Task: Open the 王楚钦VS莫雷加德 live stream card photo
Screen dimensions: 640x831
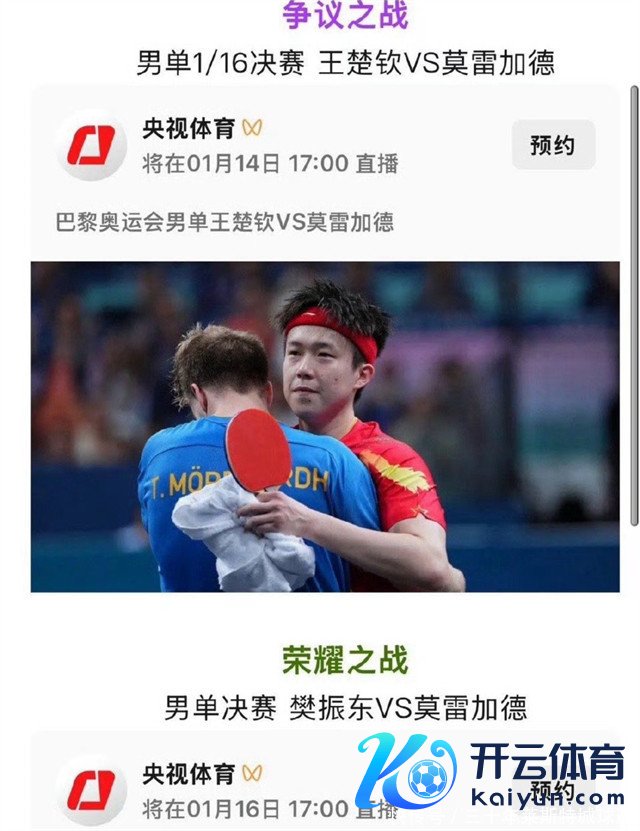Action: point(325,427)
